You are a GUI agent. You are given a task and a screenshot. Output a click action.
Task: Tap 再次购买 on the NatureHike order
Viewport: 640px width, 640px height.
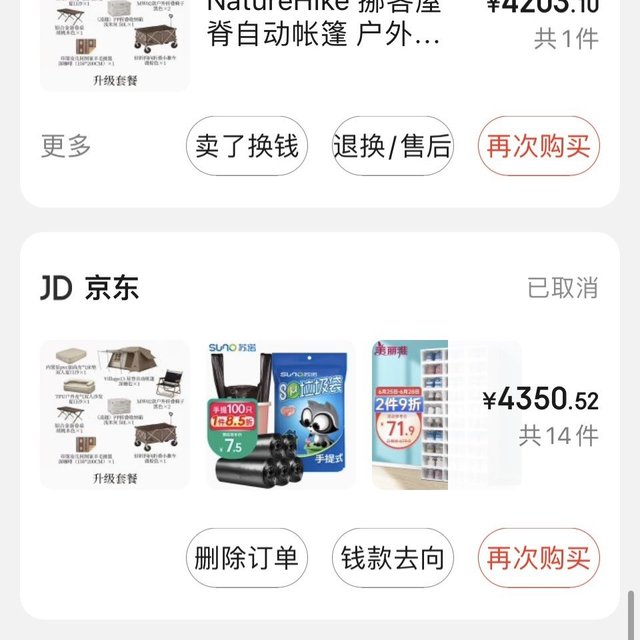[538, 146]
